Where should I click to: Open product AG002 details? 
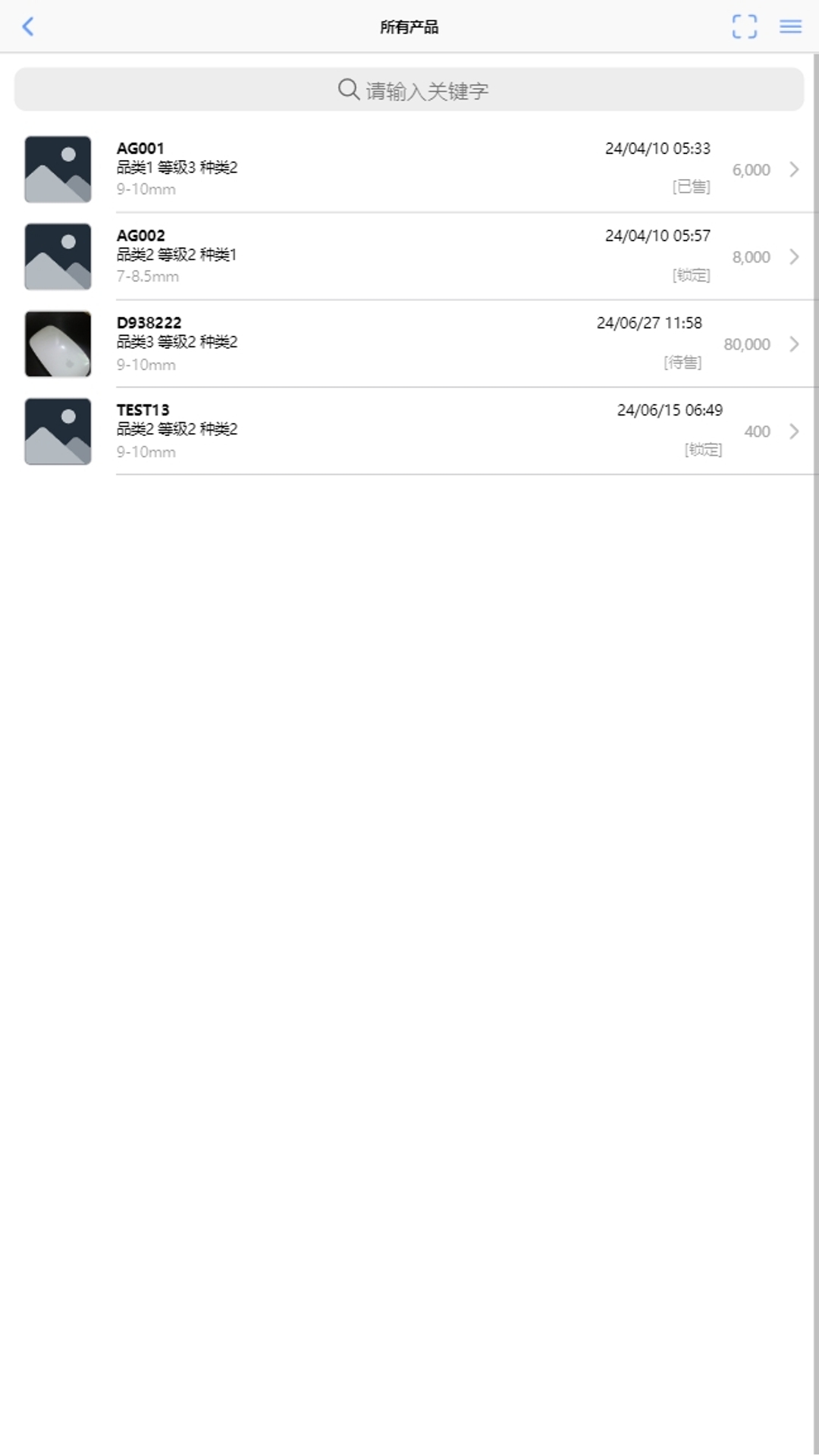tap(409, 256)
